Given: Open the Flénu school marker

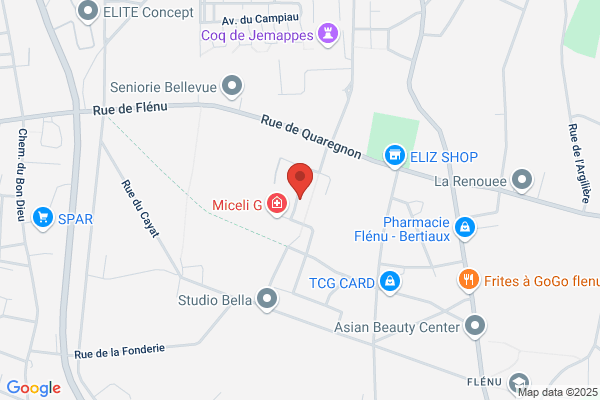Looking at the screenshot, I should [519, 384].
